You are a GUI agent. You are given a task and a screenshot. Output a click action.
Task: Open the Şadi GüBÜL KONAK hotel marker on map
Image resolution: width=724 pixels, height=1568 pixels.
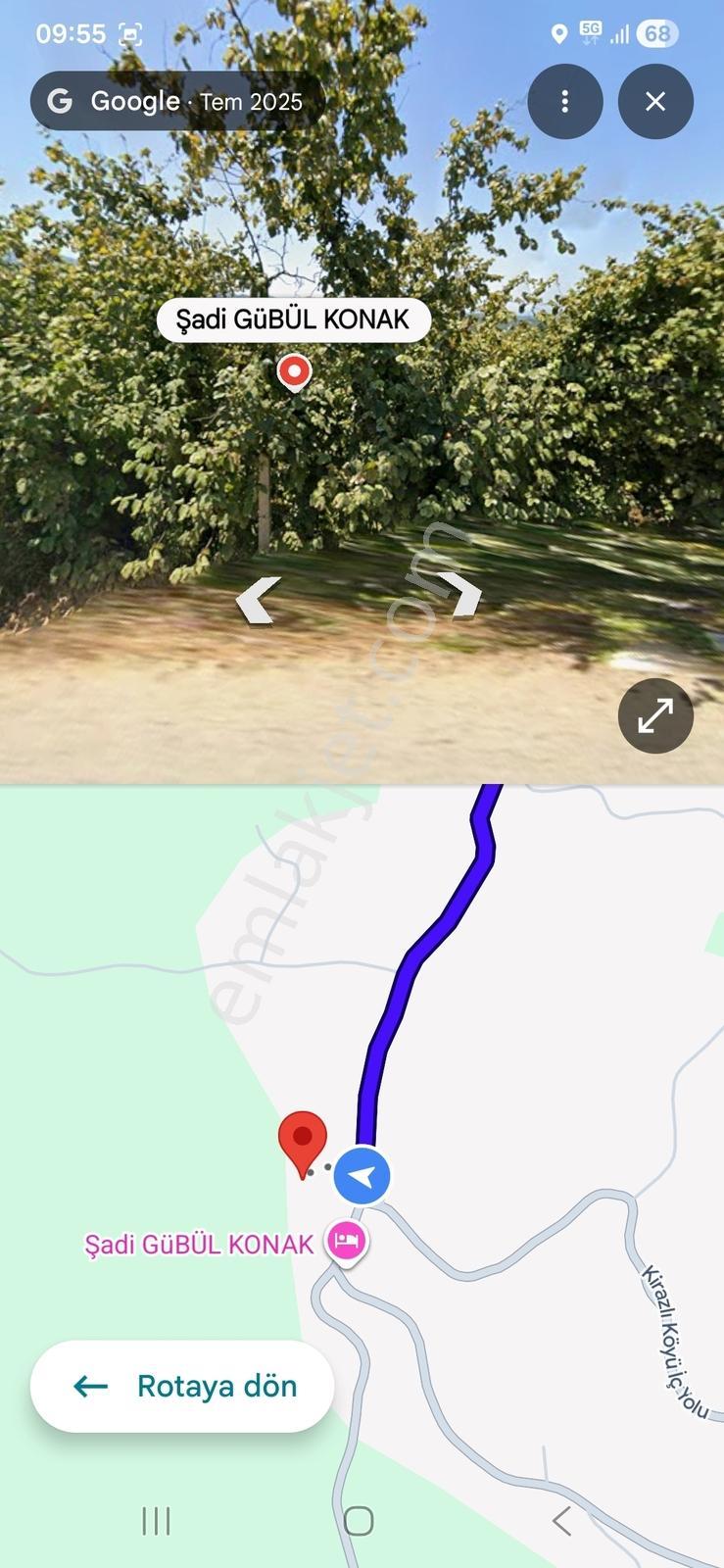tap(346, 1243)
